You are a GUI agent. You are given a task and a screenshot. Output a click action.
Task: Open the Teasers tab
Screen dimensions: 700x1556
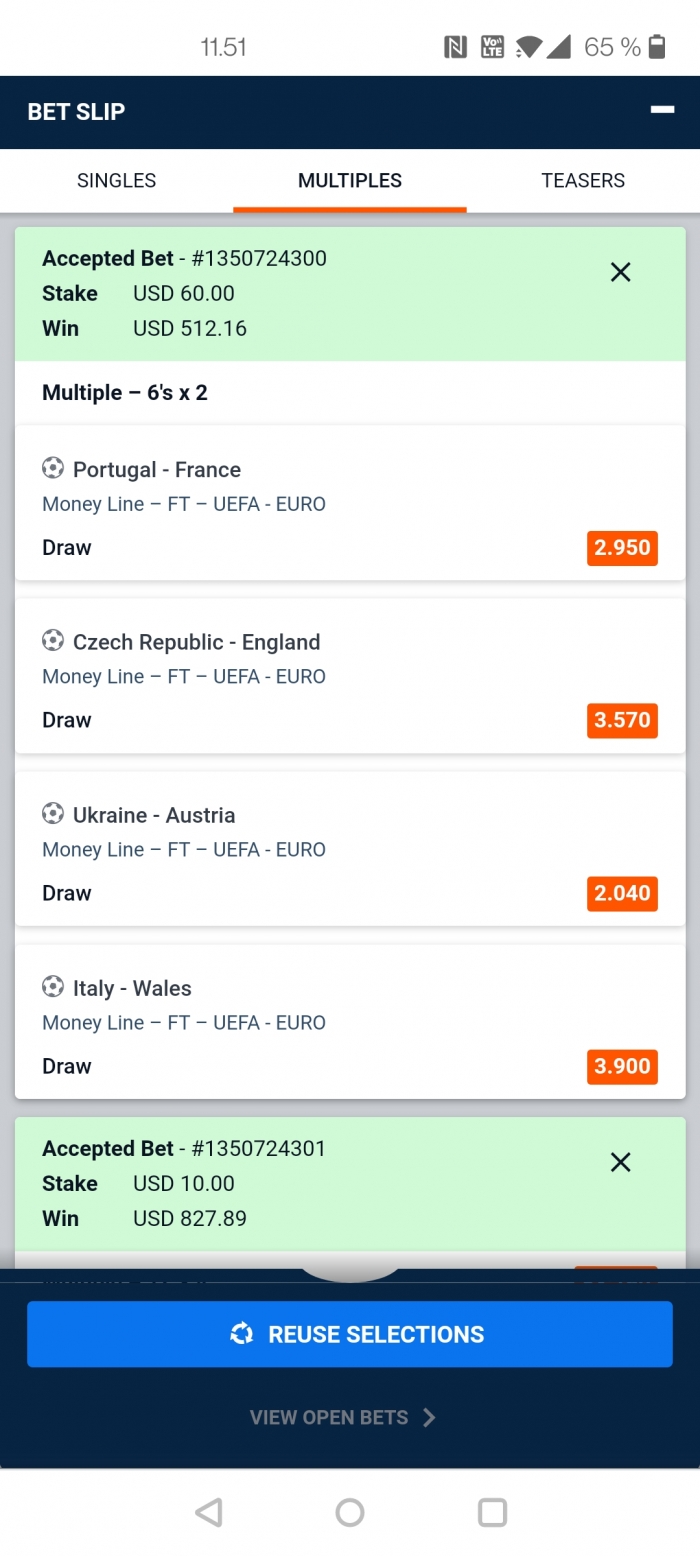point(583,181)
